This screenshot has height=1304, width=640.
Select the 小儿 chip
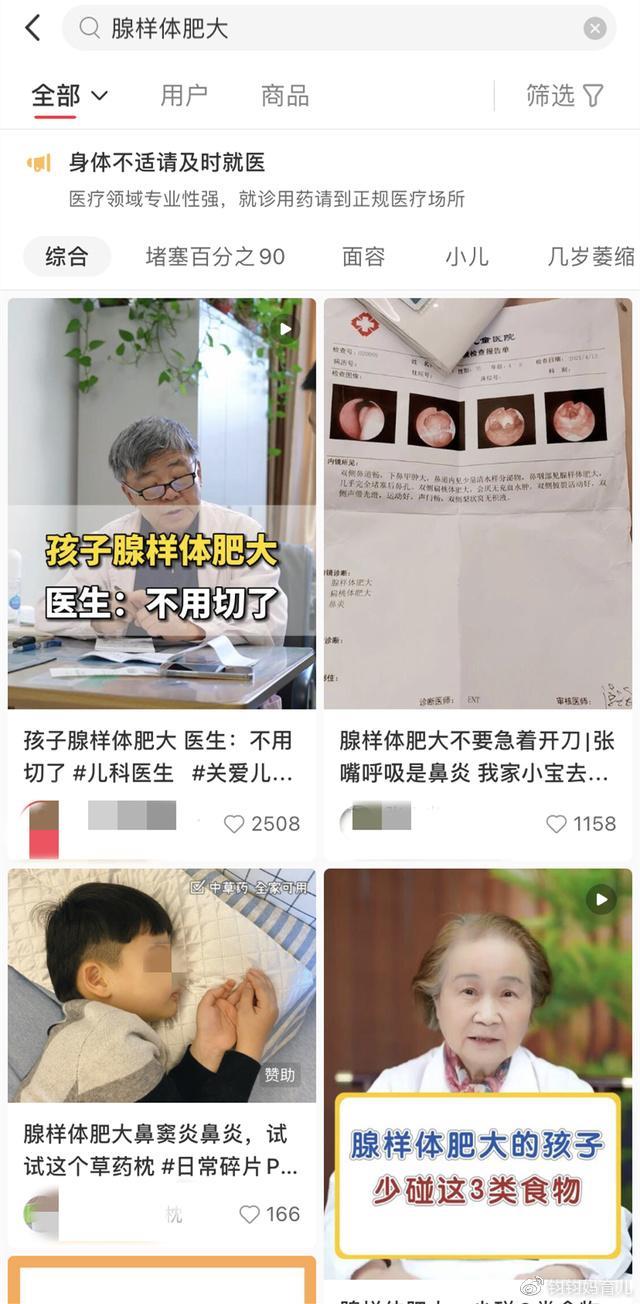[467, 257]
